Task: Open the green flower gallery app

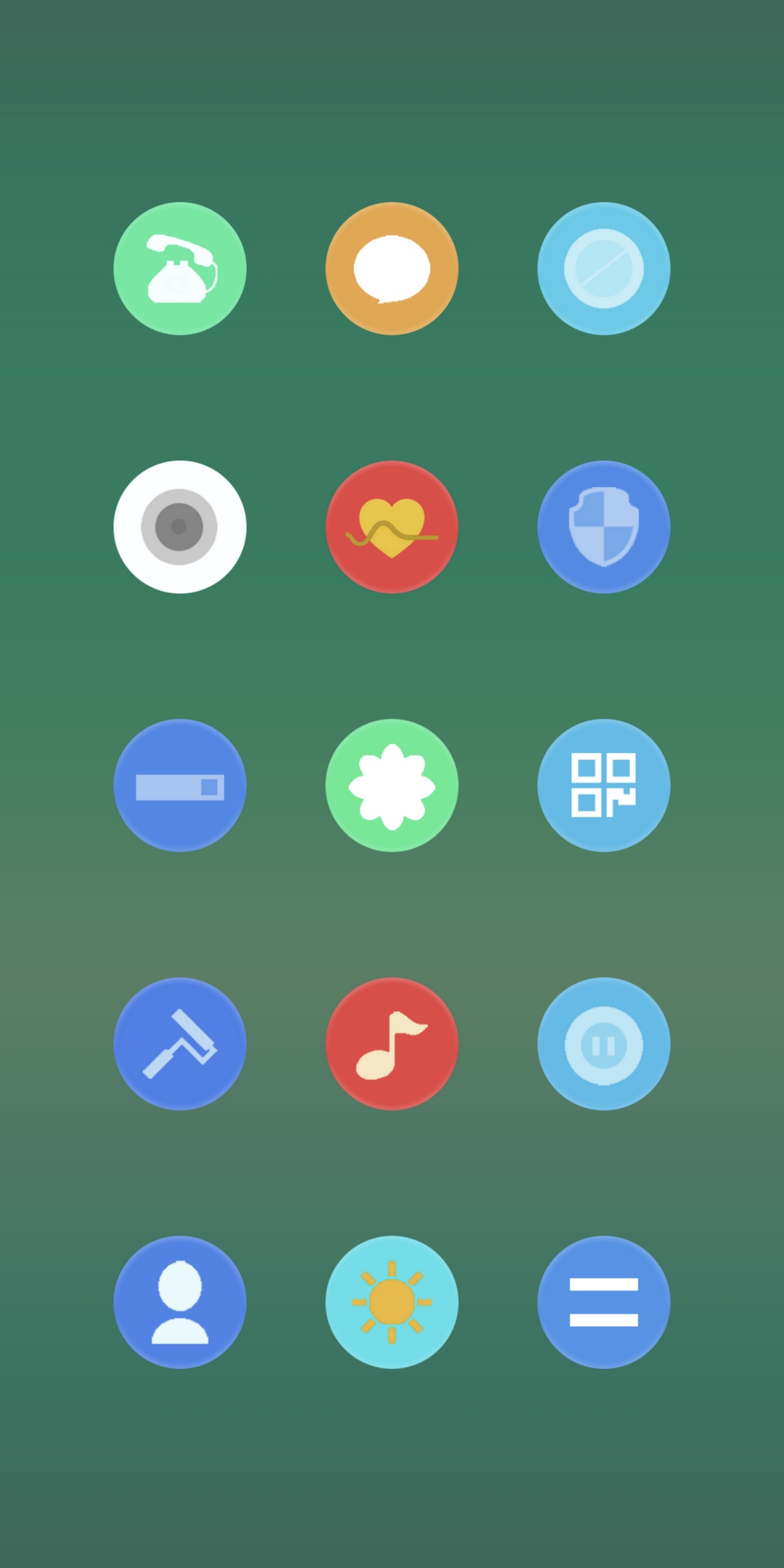Action: coord(392,785)
